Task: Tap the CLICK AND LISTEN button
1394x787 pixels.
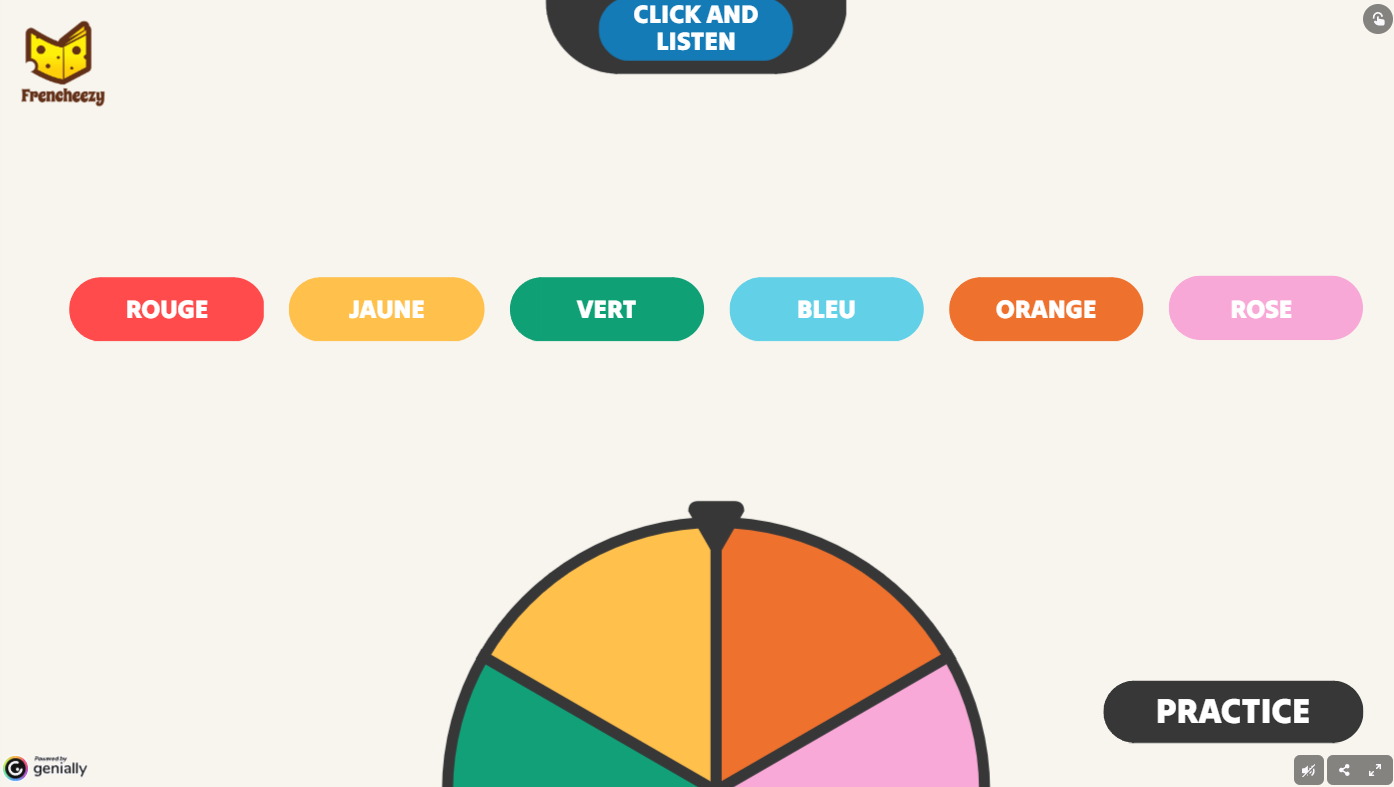Action: 696,28
